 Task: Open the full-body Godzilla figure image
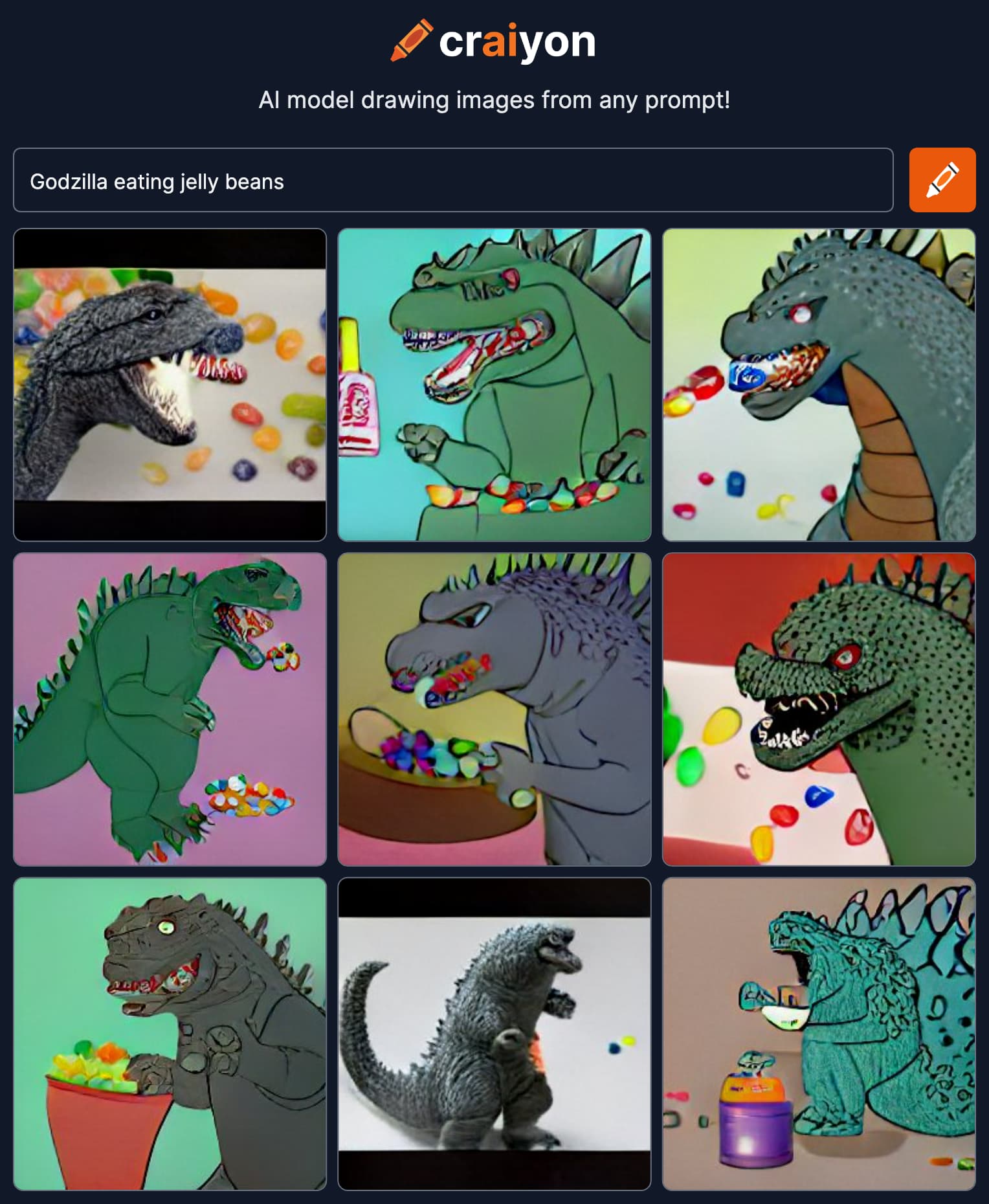(494, 1034)
